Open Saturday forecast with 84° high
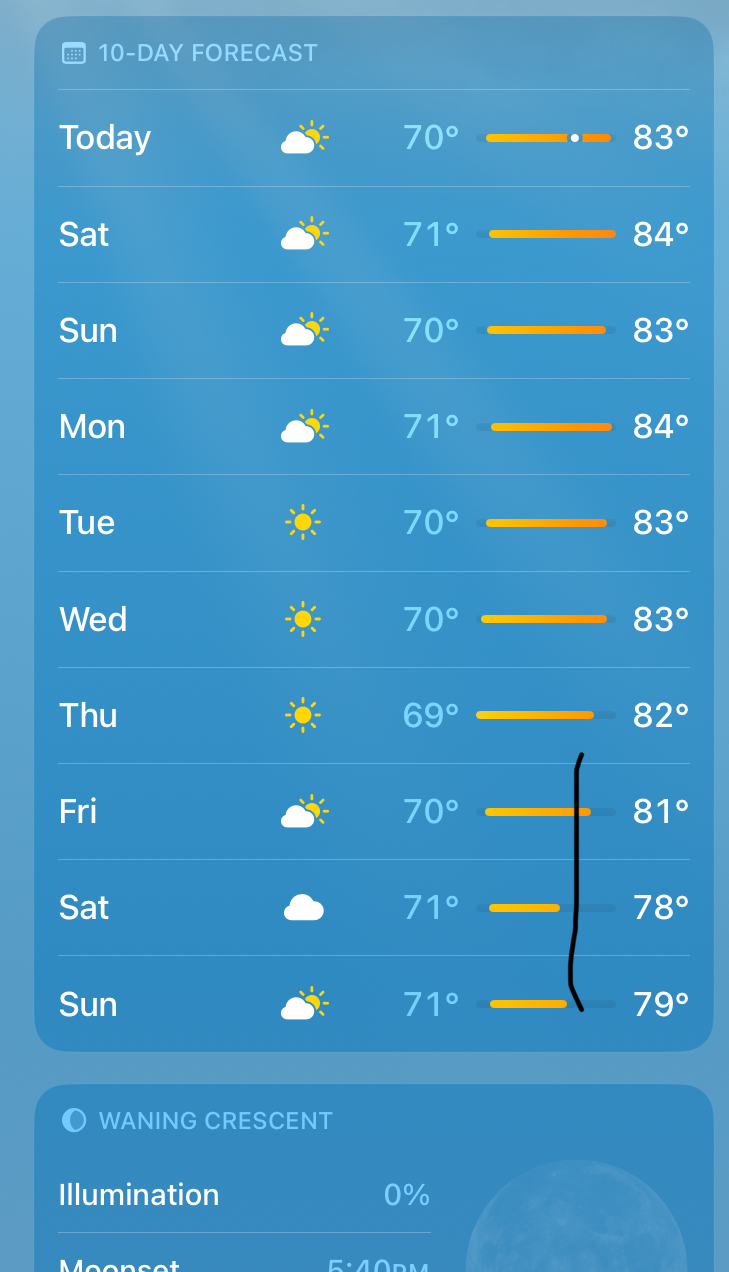This screenshot has height=1272, width=729. (373, 235)
